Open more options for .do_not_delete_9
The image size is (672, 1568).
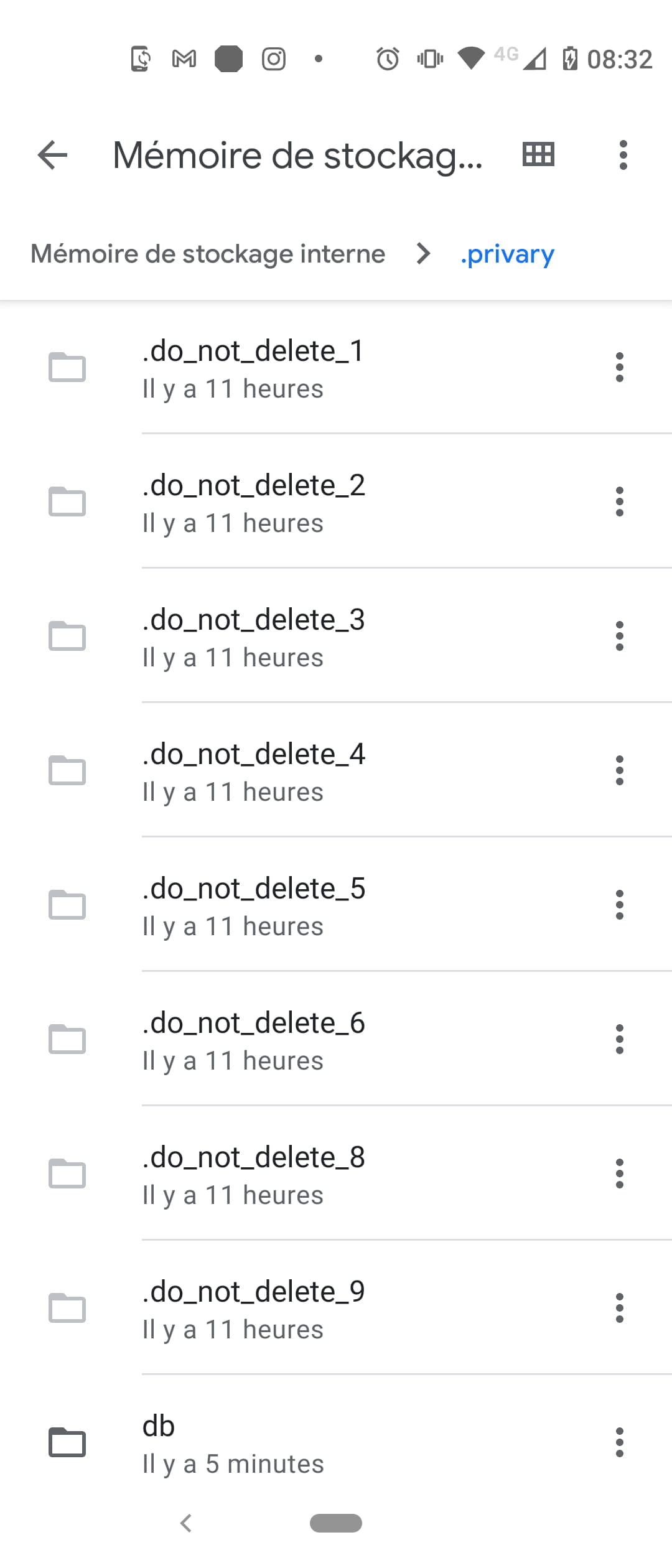[619, 1308]
